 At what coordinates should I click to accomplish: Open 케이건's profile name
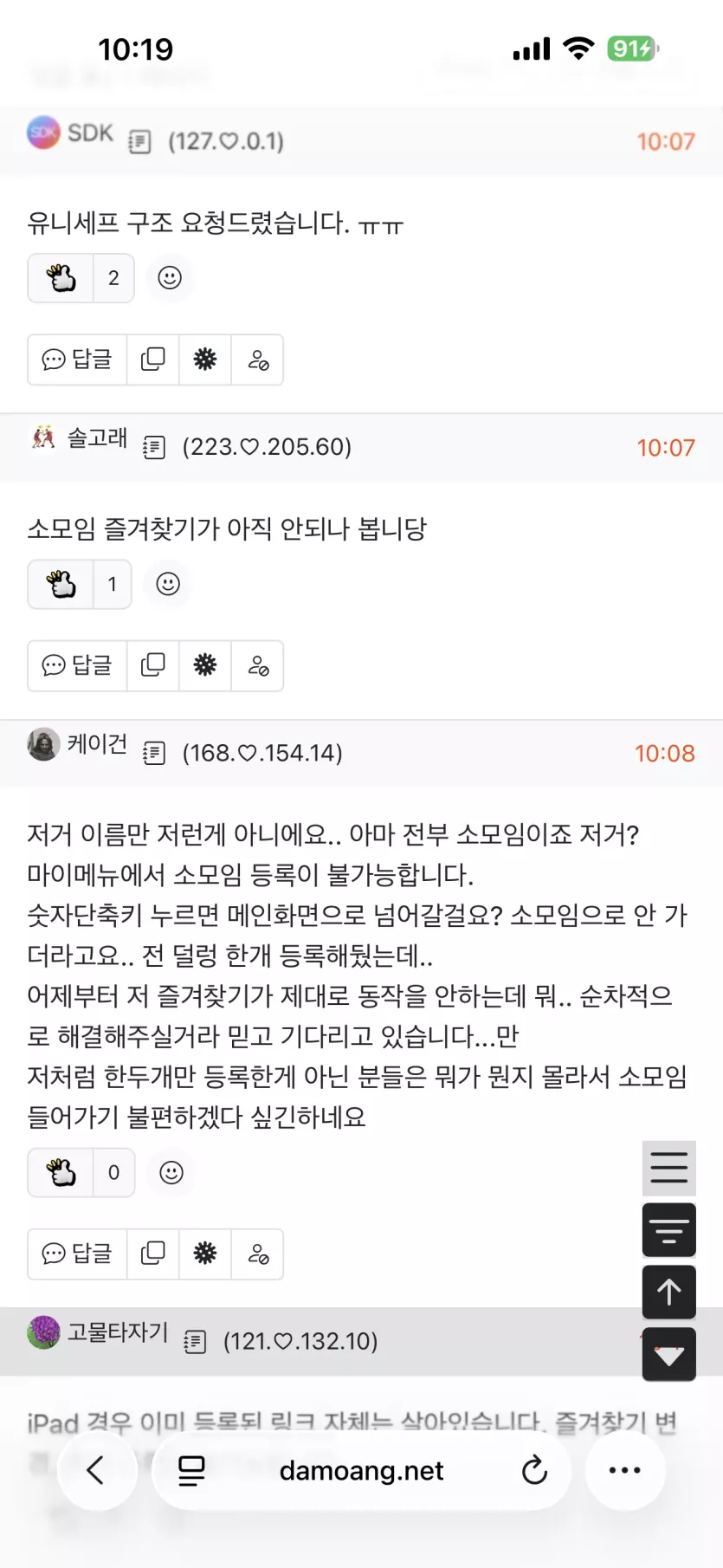(x=97, y=744)
